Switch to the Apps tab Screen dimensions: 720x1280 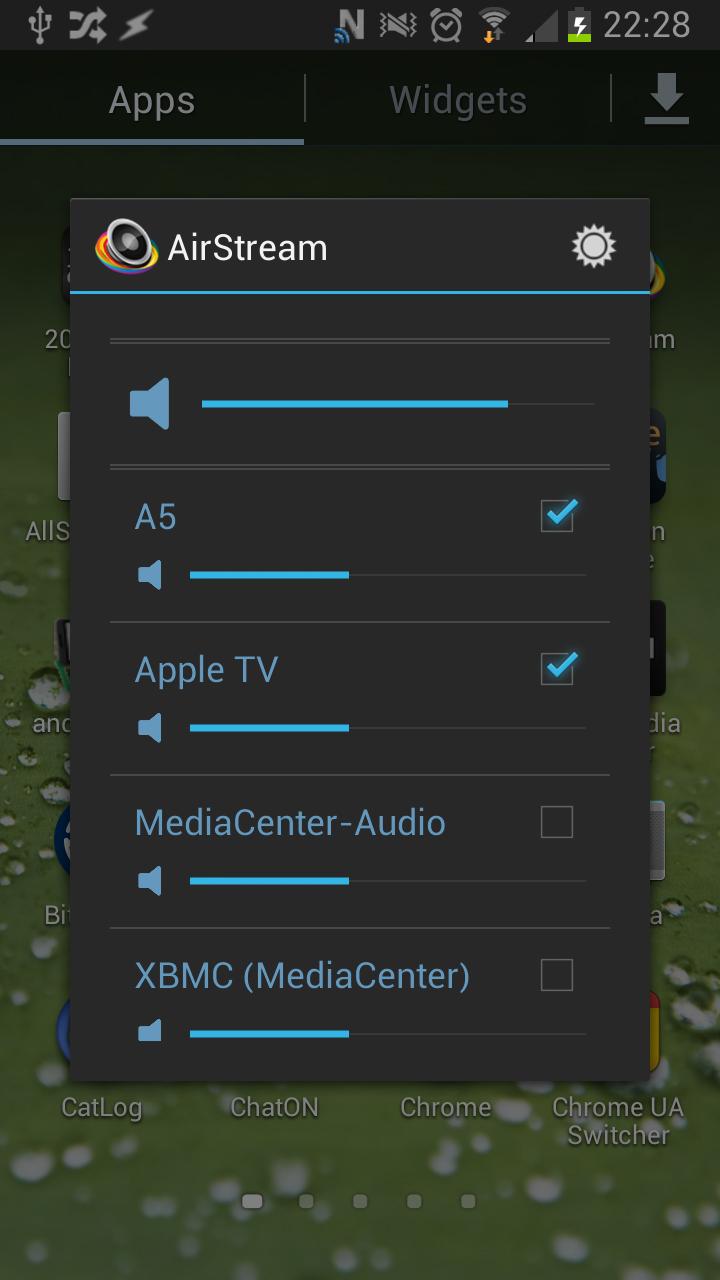point(152,100)
